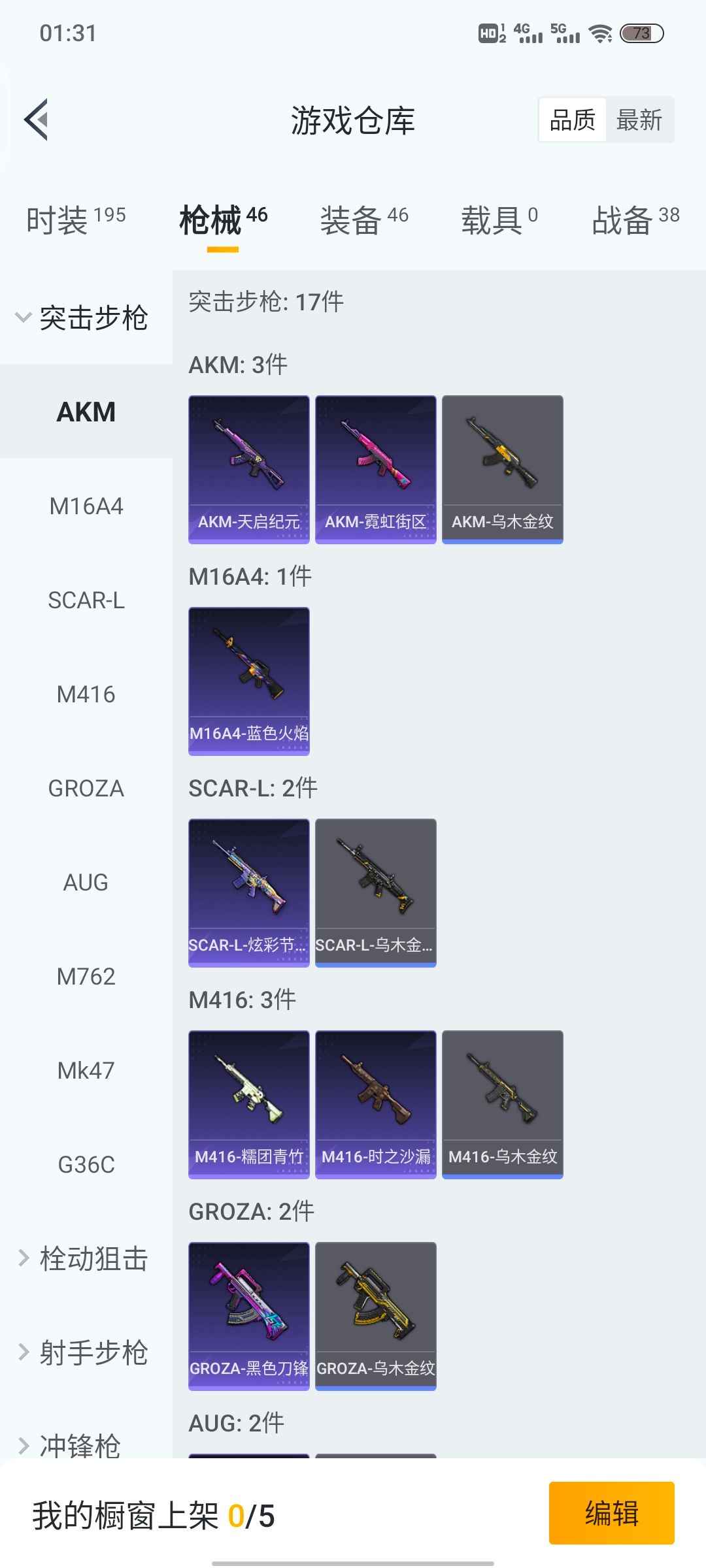Select M16A4 in the side list
Screen dimensions: 706x1568
86,506
